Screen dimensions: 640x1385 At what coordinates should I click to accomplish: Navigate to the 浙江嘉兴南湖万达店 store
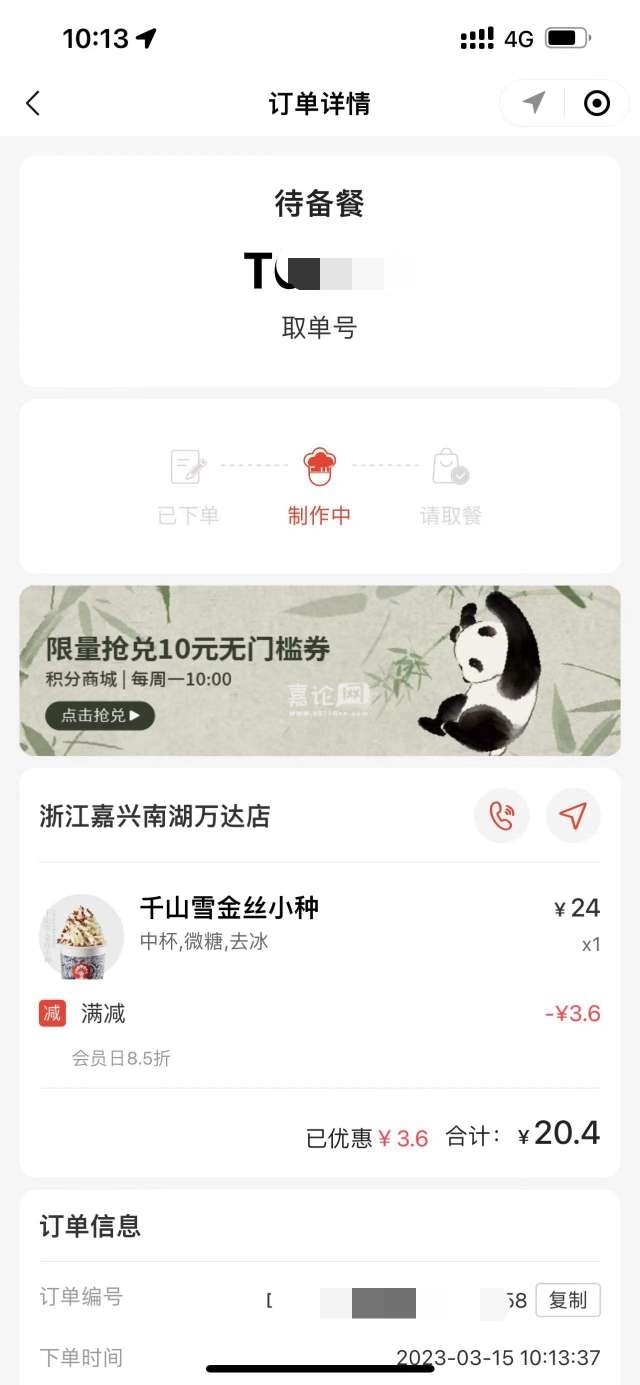573,817
